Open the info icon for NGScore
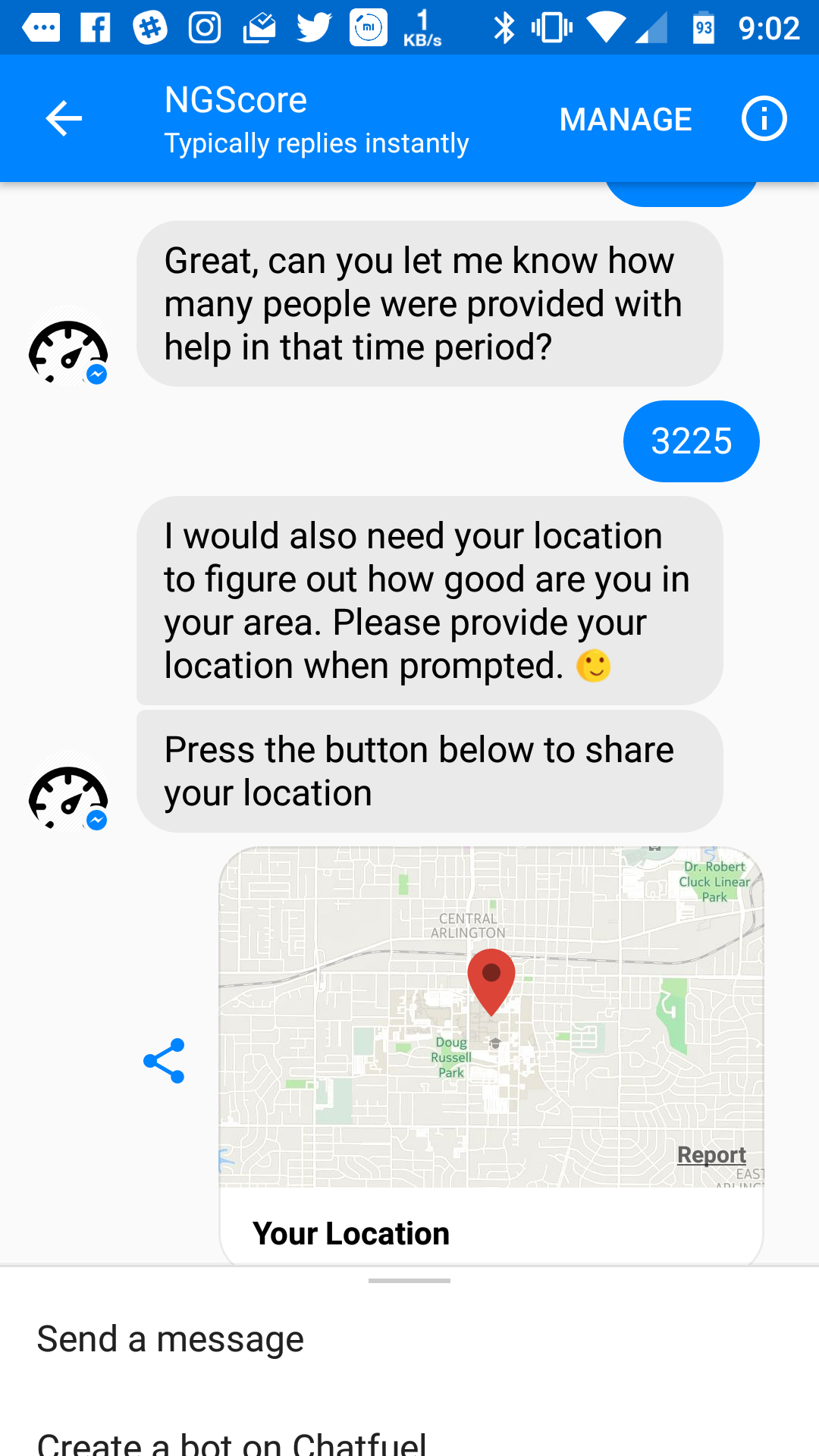 pos(764,119)
